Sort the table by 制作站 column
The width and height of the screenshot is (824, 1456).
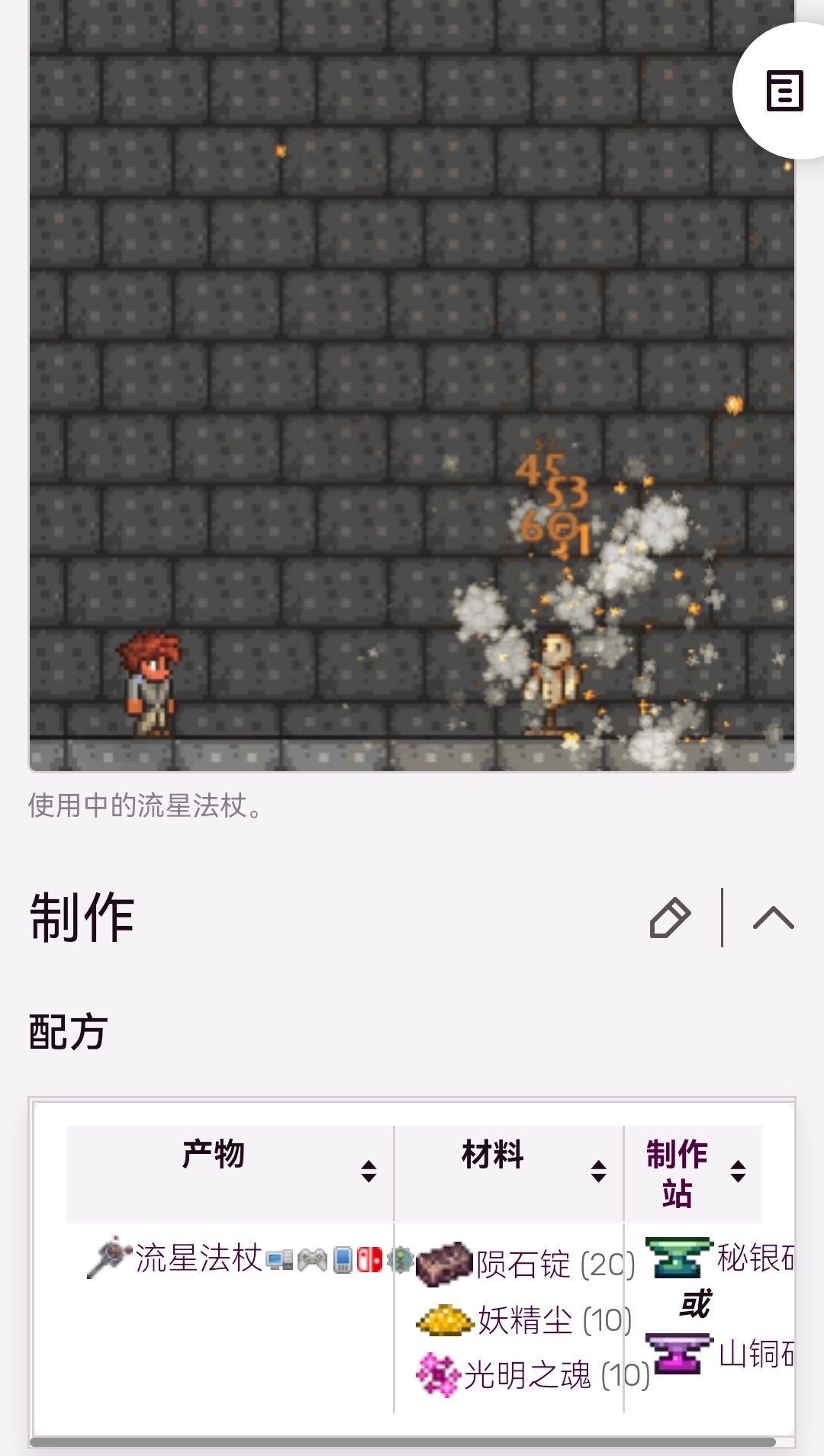(x=738, y=1171)
